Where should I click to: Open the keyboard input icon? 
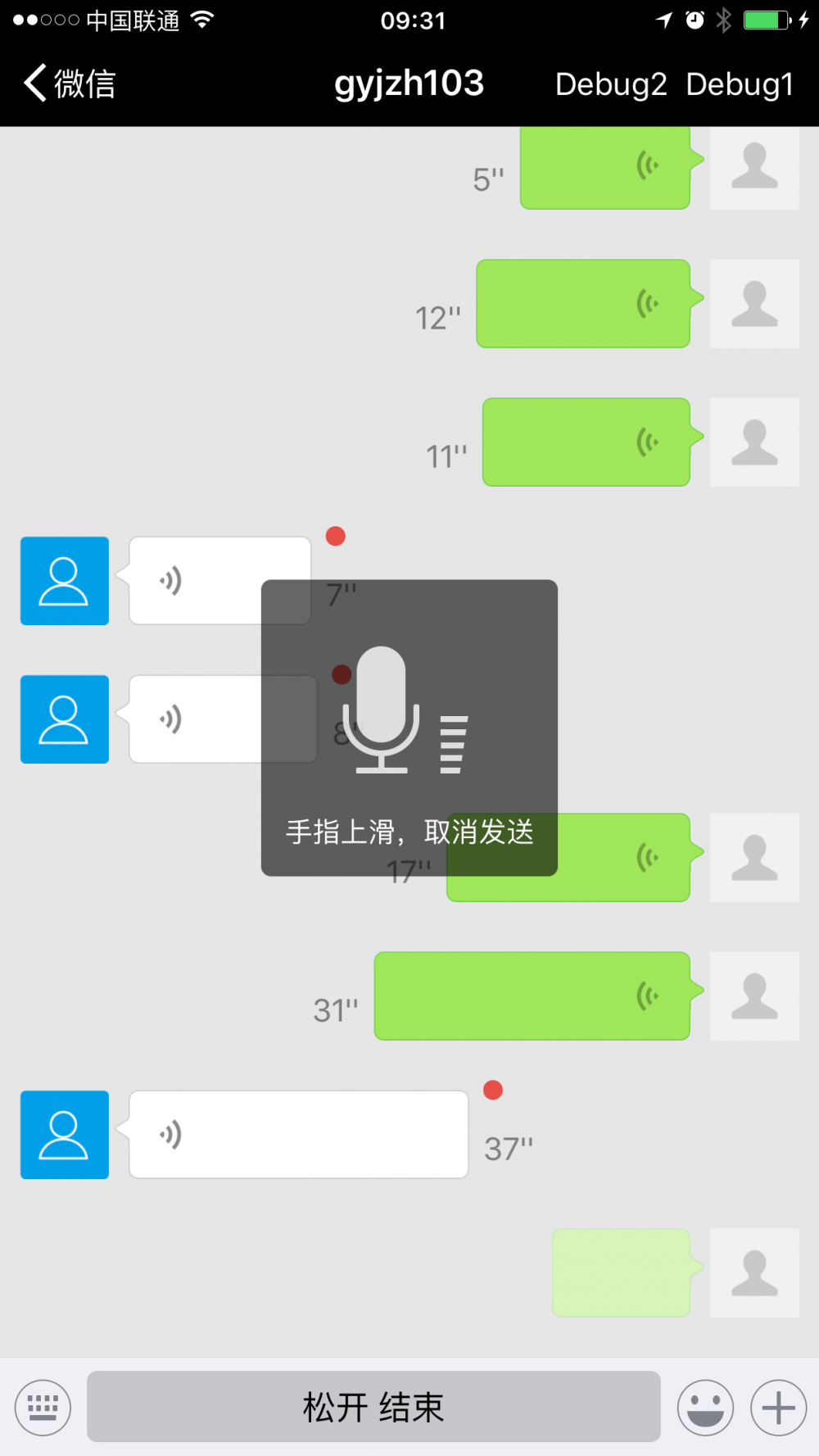pos(43,1407)
